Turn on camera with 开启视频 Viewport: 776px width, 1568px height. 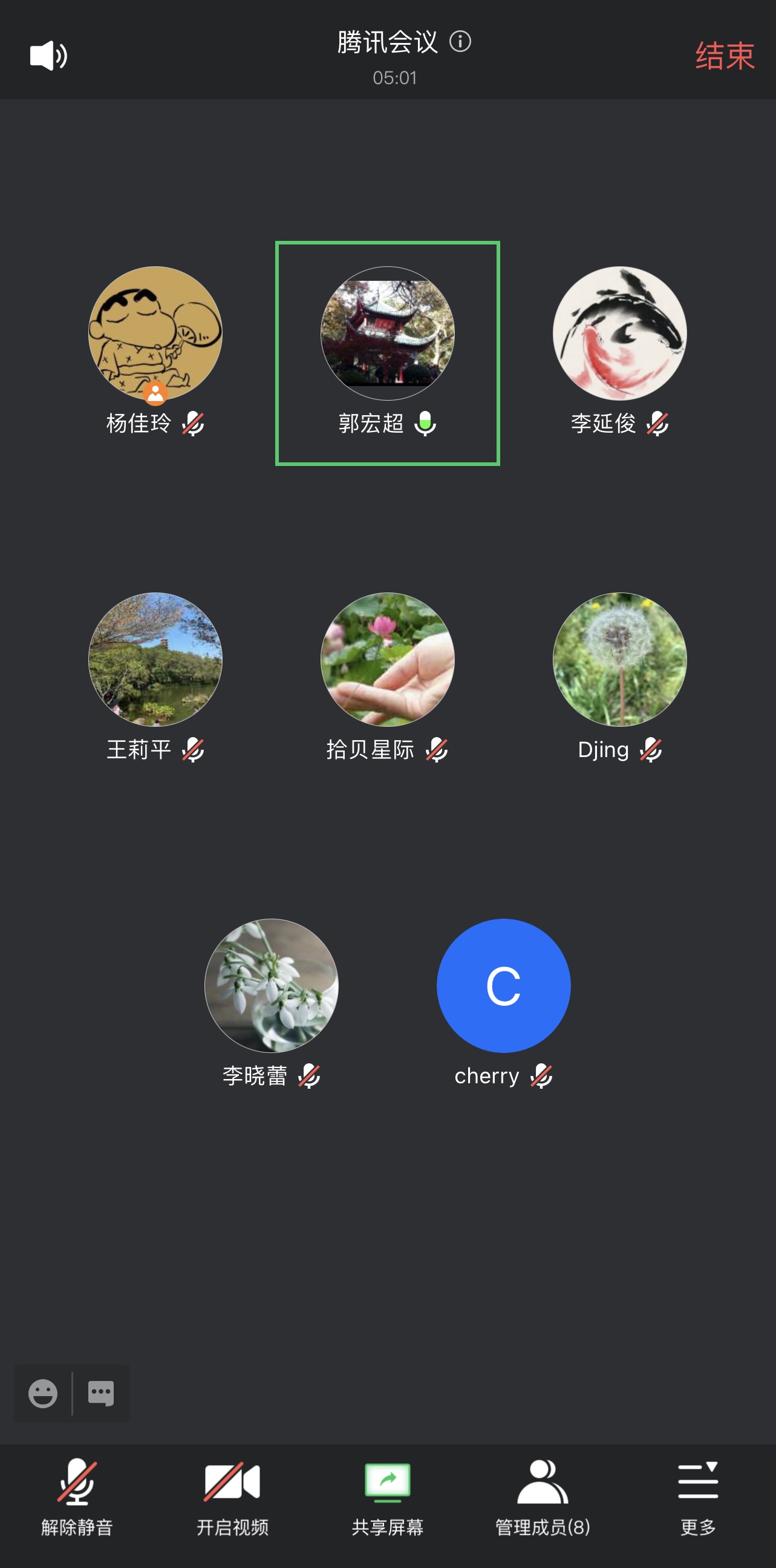pyautogui.click(x=232, y=1496)
